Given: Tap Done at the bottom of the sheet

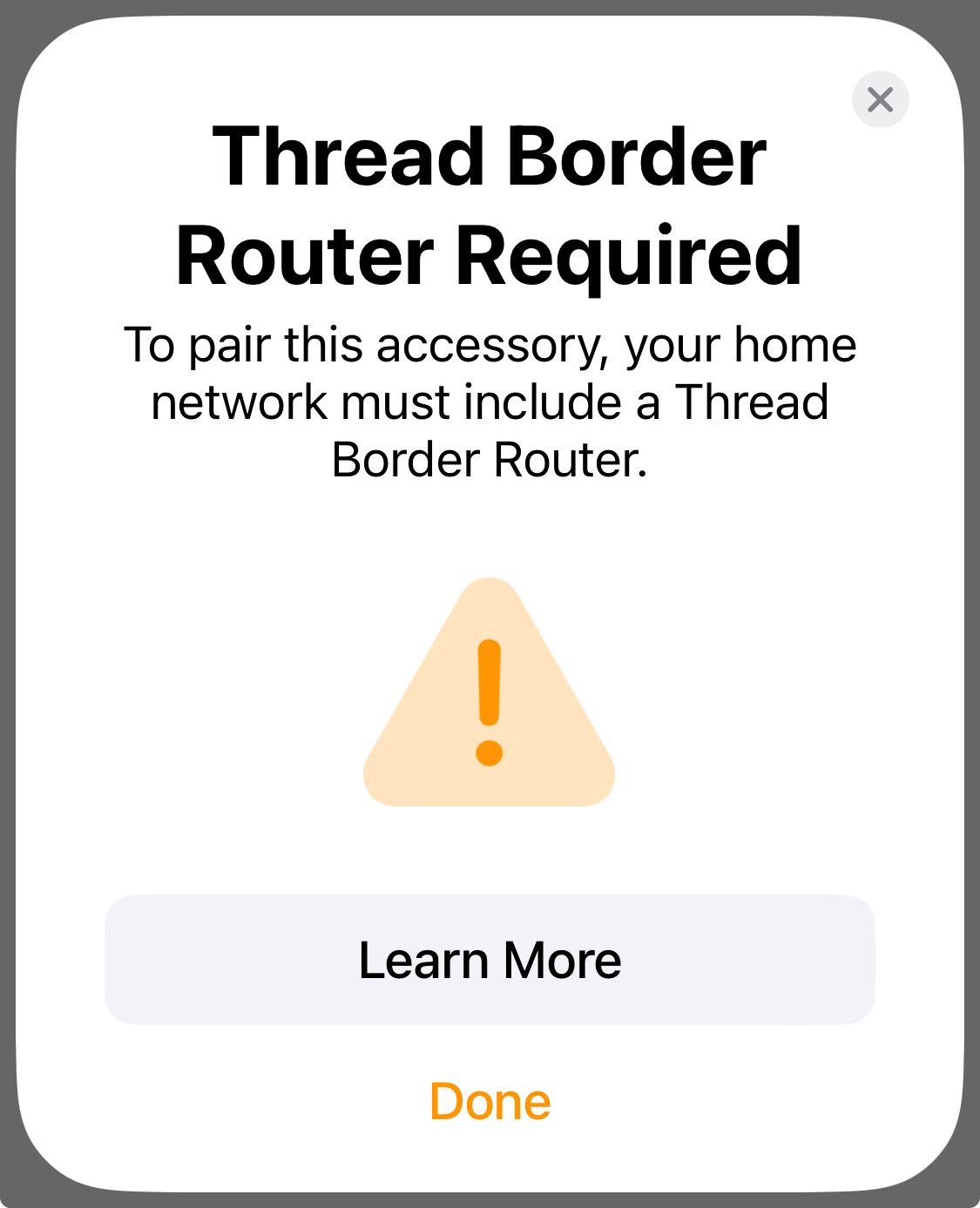Looking at the screenshot, I should pyautogui.click(x=490, y=1101).
